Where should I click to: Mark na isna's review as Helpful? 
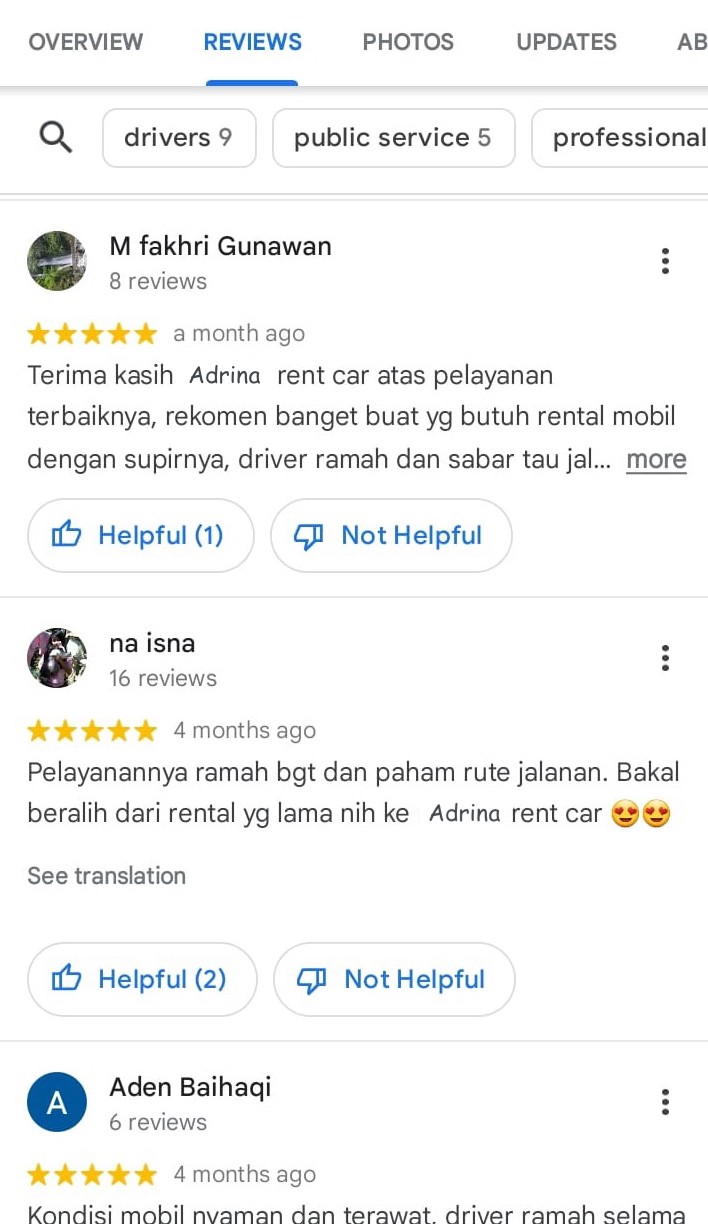click(x=142, y=979)
